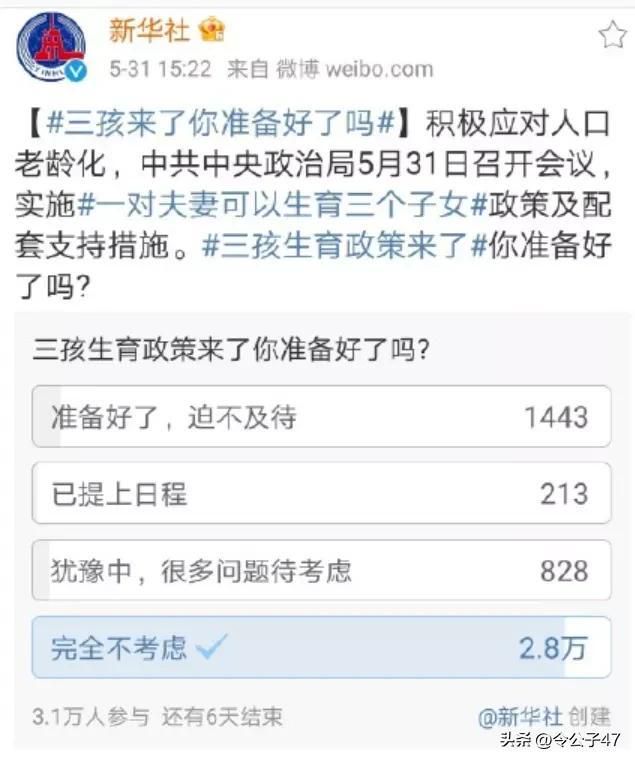The width and height of the screenshot is (635, 762).
Task: Favorite this post with the star icon
Action: click(x=611, y=37)
